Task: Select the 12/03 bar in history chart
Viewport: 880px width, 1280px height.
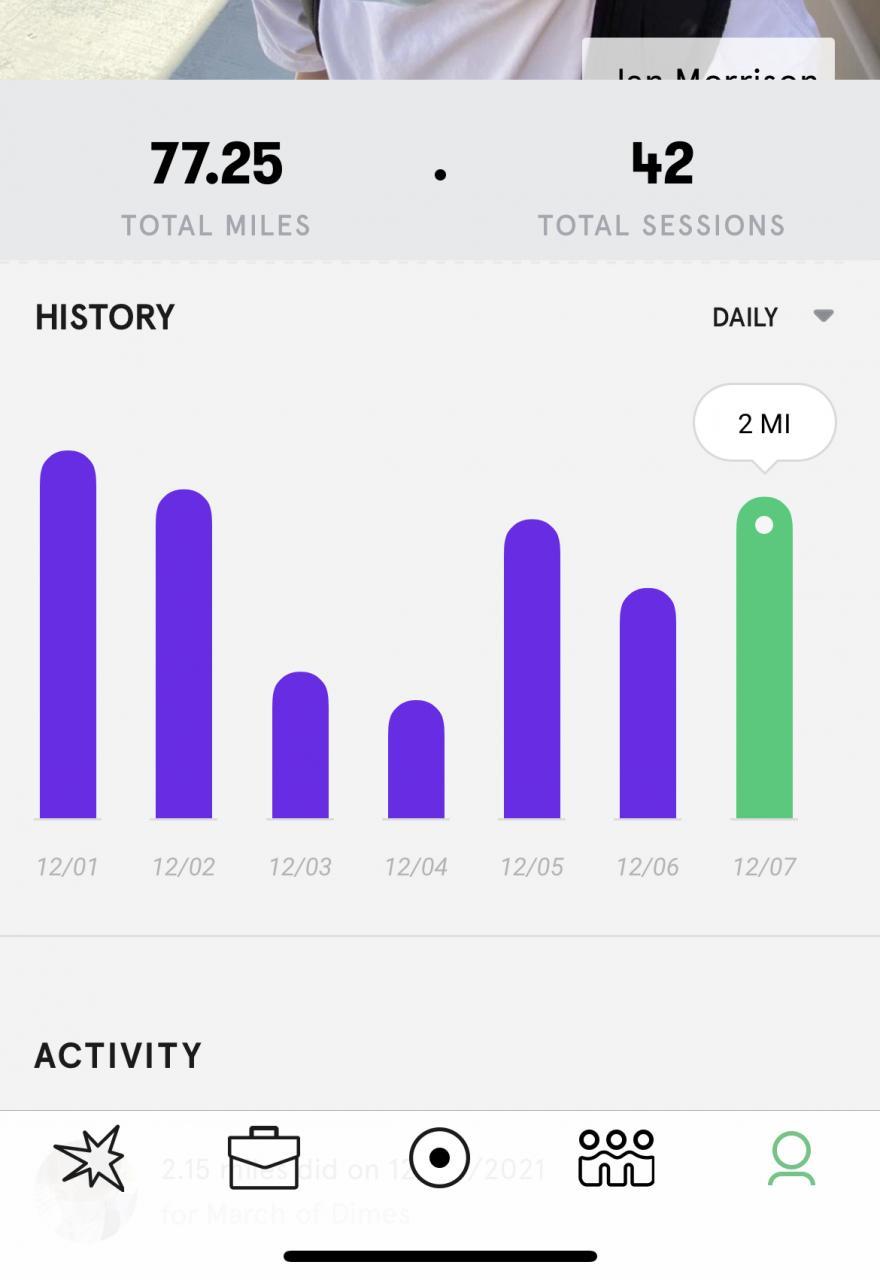Action: [x=300, y=745]
